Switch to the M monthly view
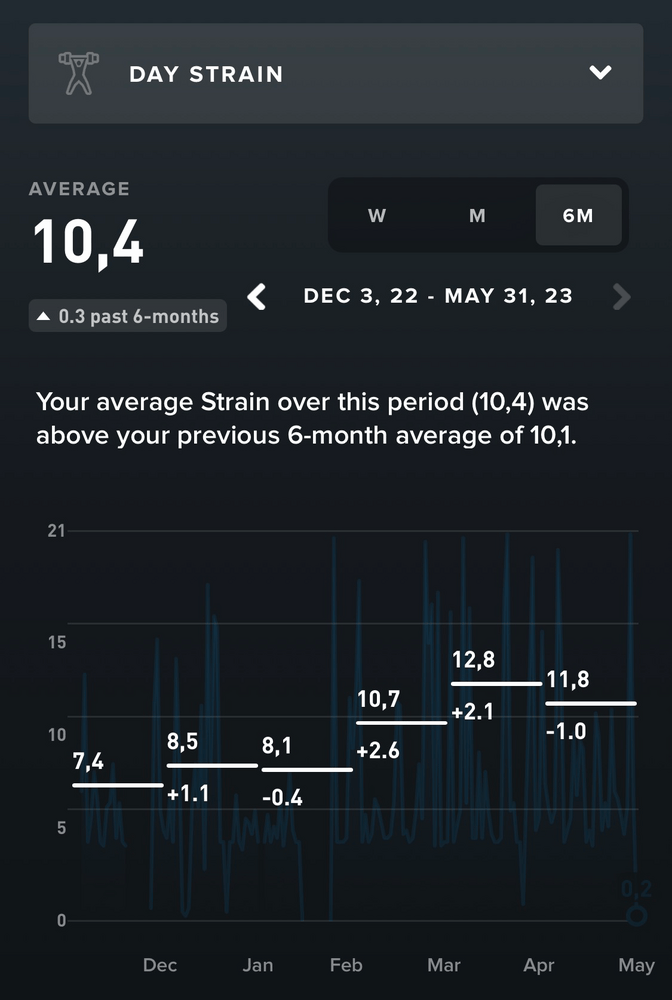This screenshot has height=1000, width=672. pos(477,215)
